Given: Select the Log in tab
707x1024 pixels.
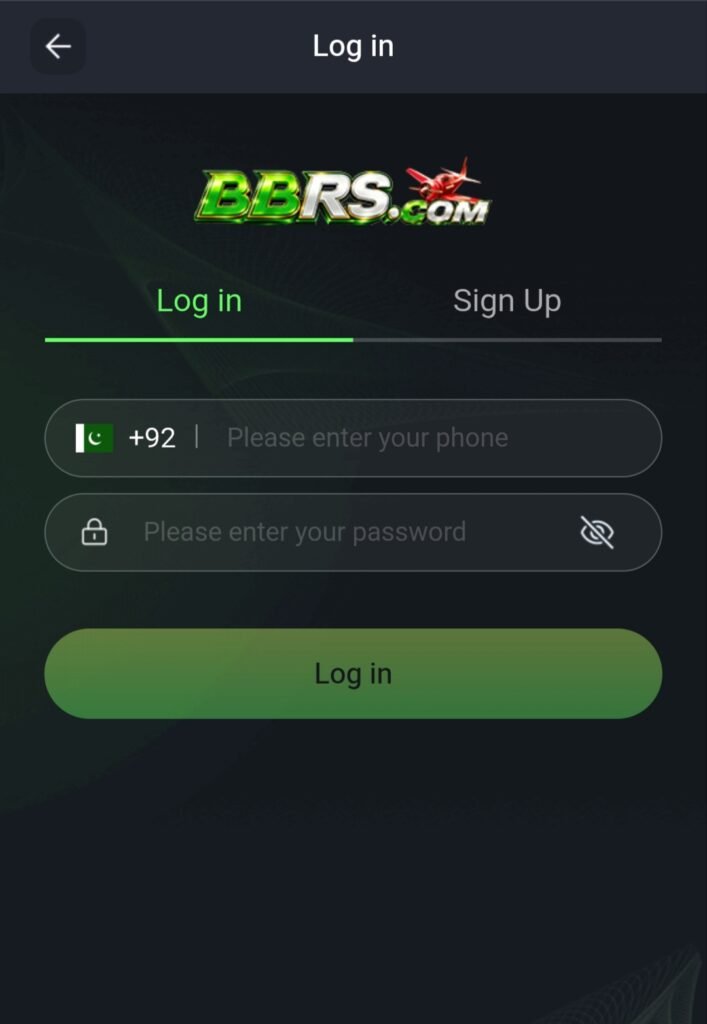Looking at the screenshot, I should tap(199, 301).
